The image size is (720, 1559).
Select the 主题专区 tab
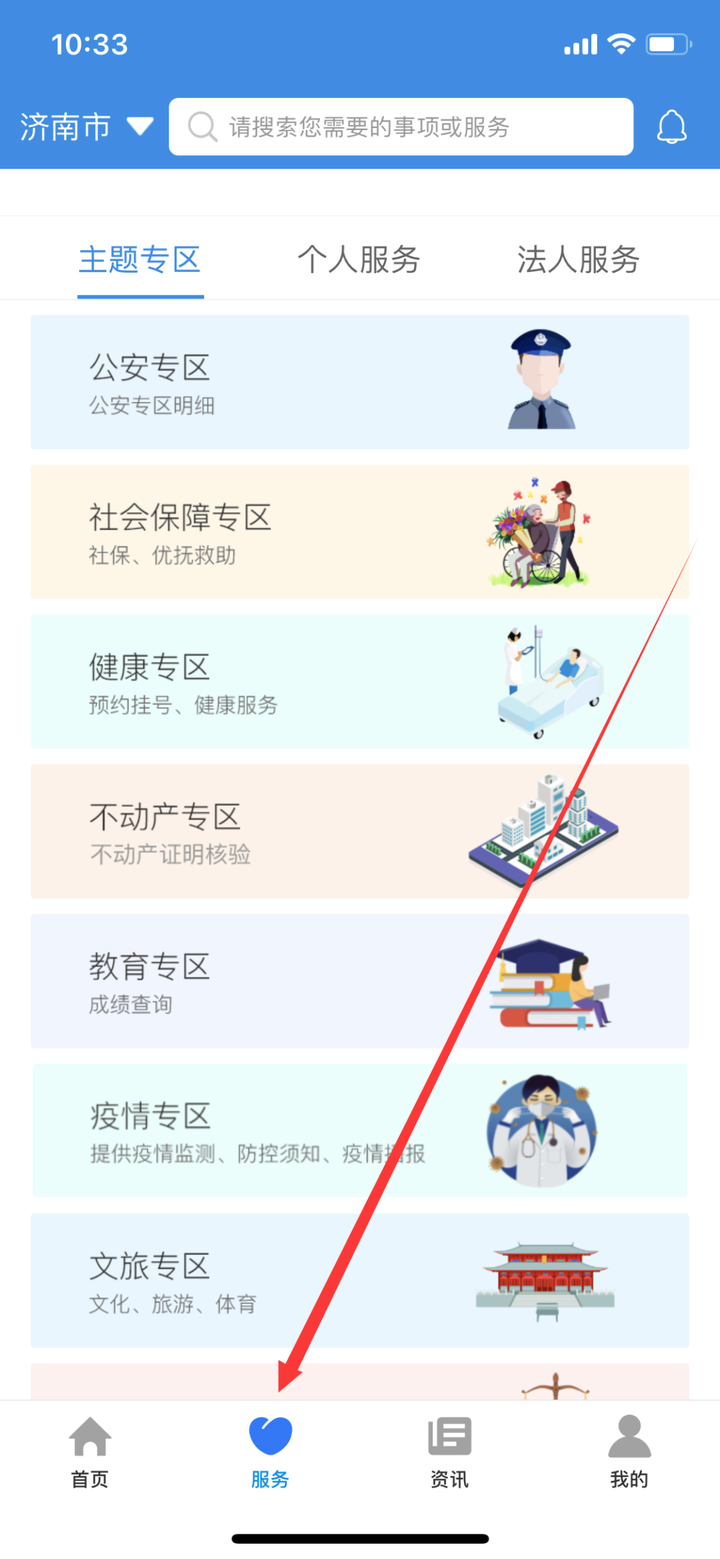tap(140, 260)
